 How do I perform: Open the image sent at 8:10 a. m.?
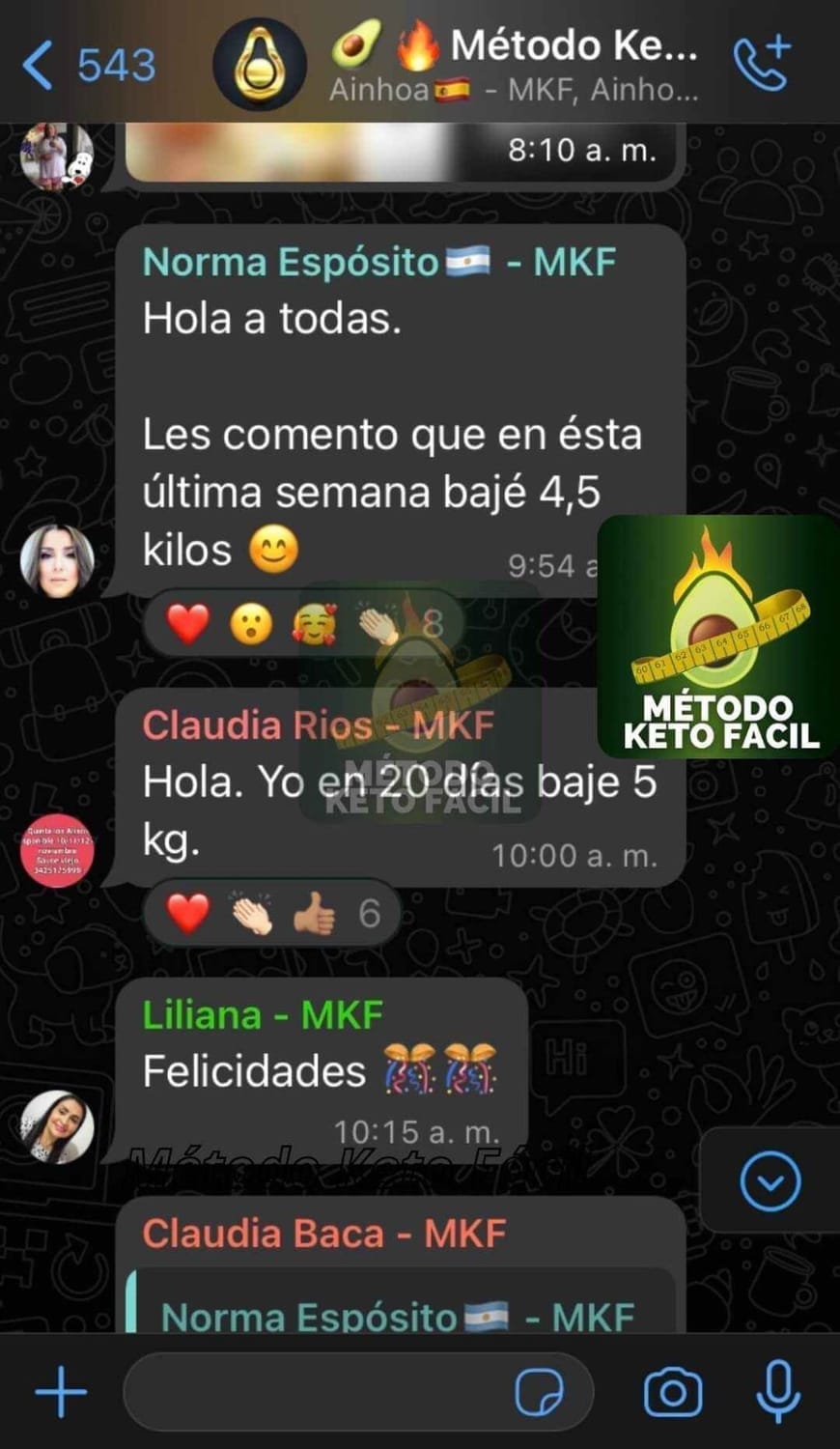[x=396, y=153]
